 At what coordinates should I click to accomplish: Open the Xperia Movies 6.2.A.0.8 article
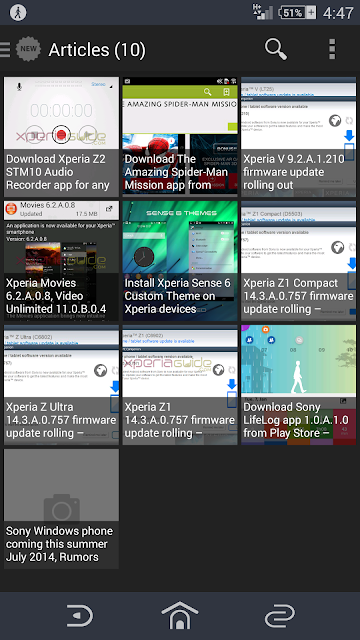(x=61, y=261)
